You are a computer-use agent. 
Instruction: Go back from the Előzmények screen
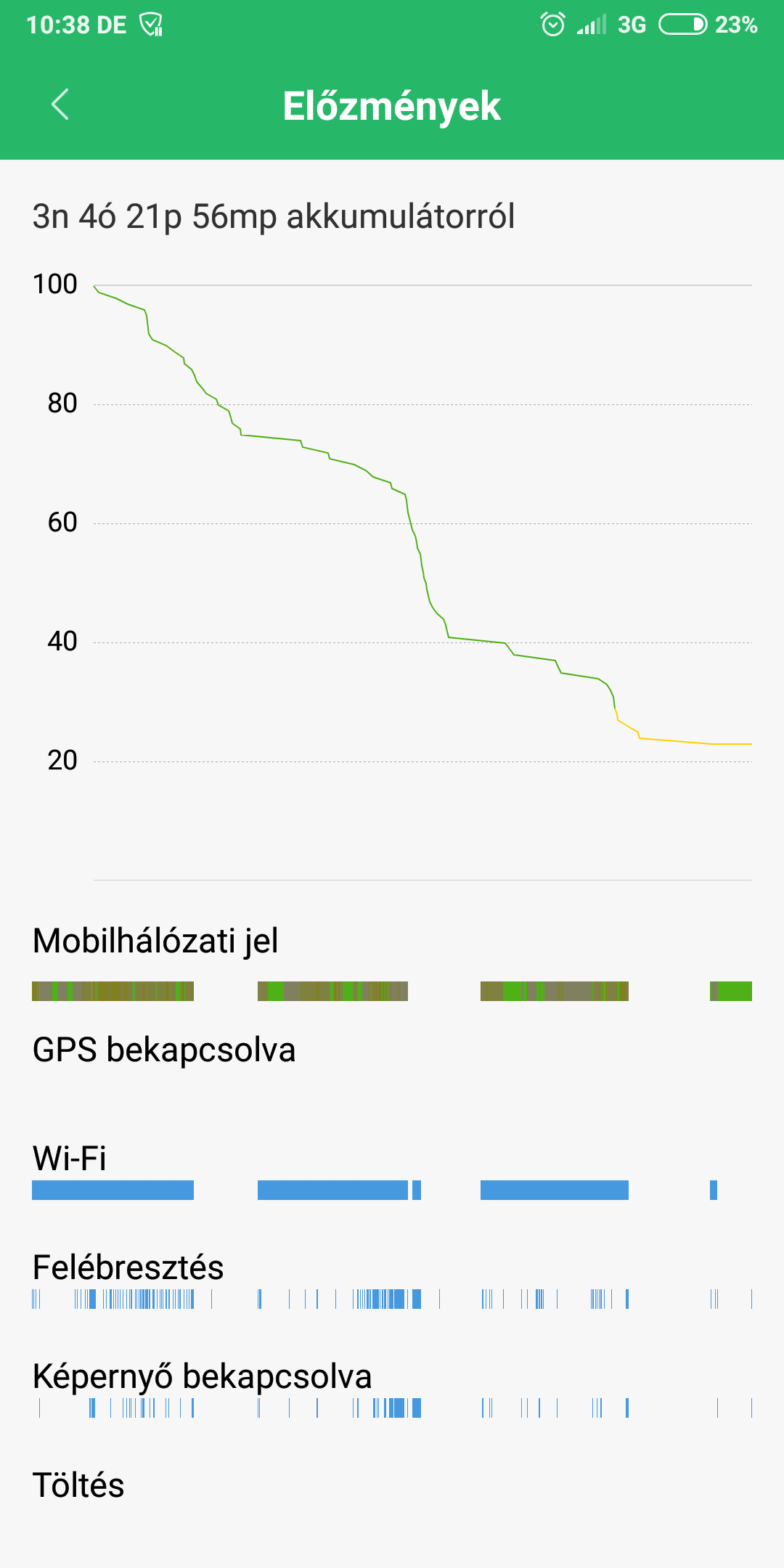tap(60, 105)
